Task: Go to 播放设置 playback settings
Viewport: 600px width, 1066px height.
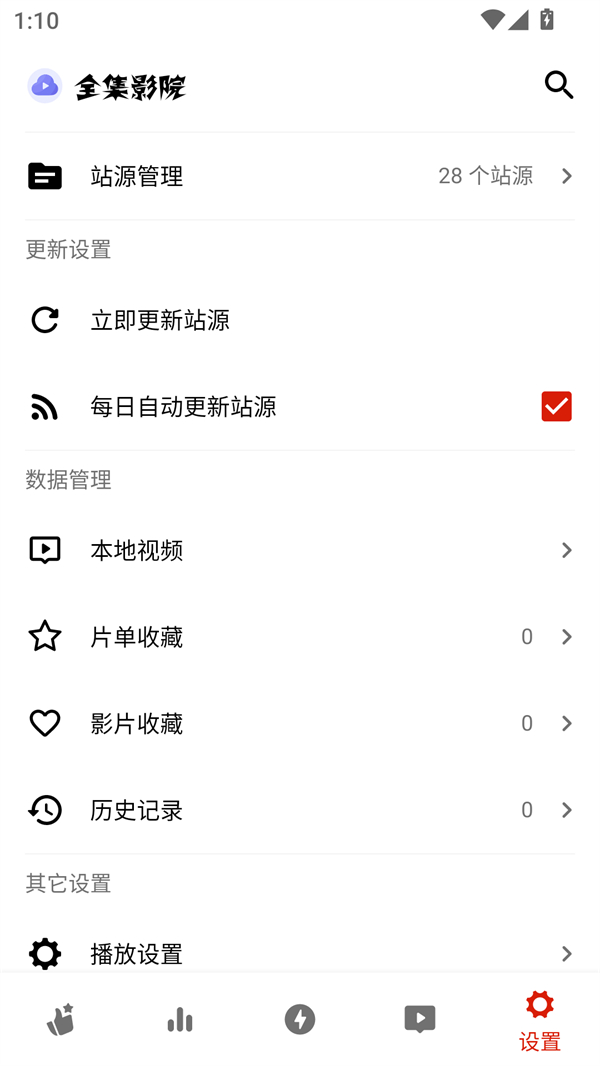Action: (x=300, y=952)
